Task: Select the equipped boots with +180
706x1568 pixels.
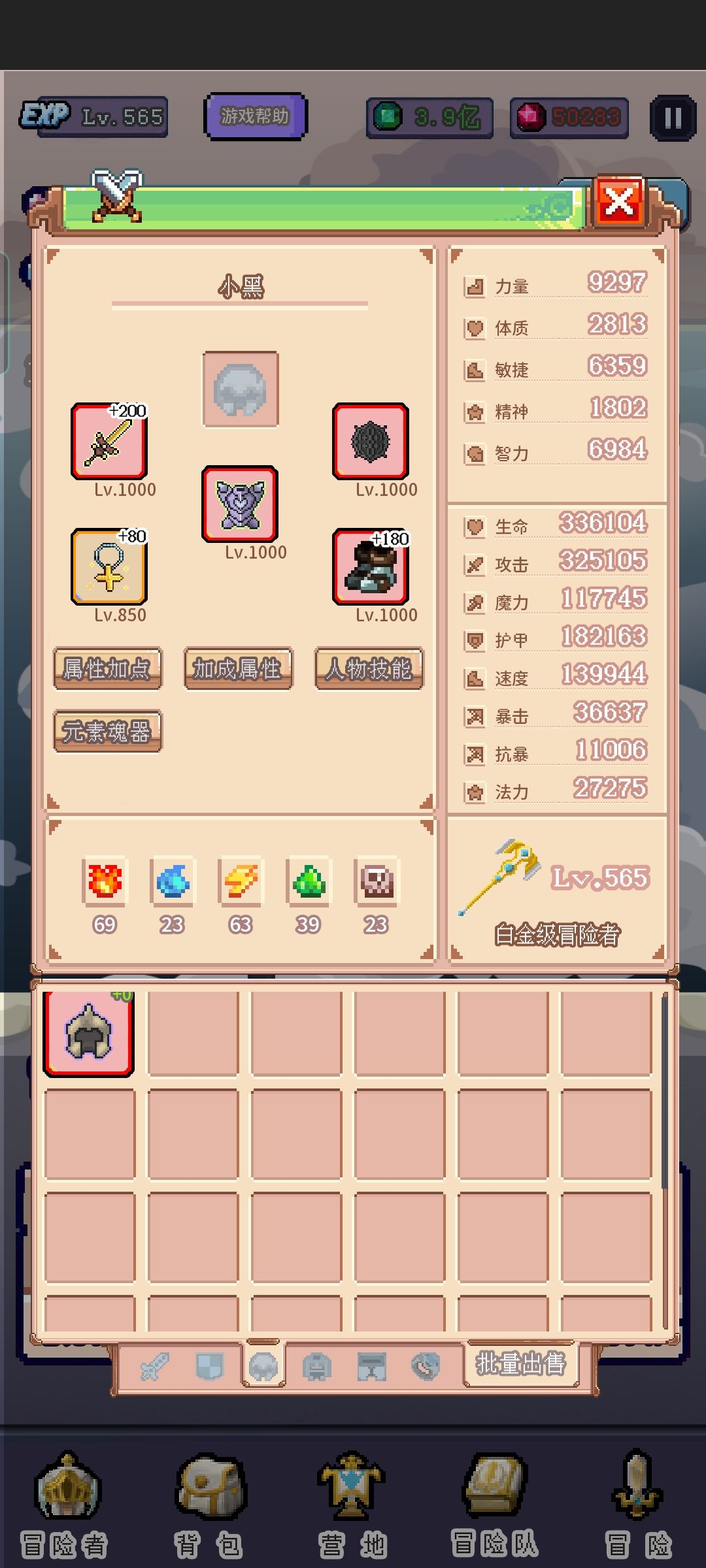Action: (x=371, y=566)
